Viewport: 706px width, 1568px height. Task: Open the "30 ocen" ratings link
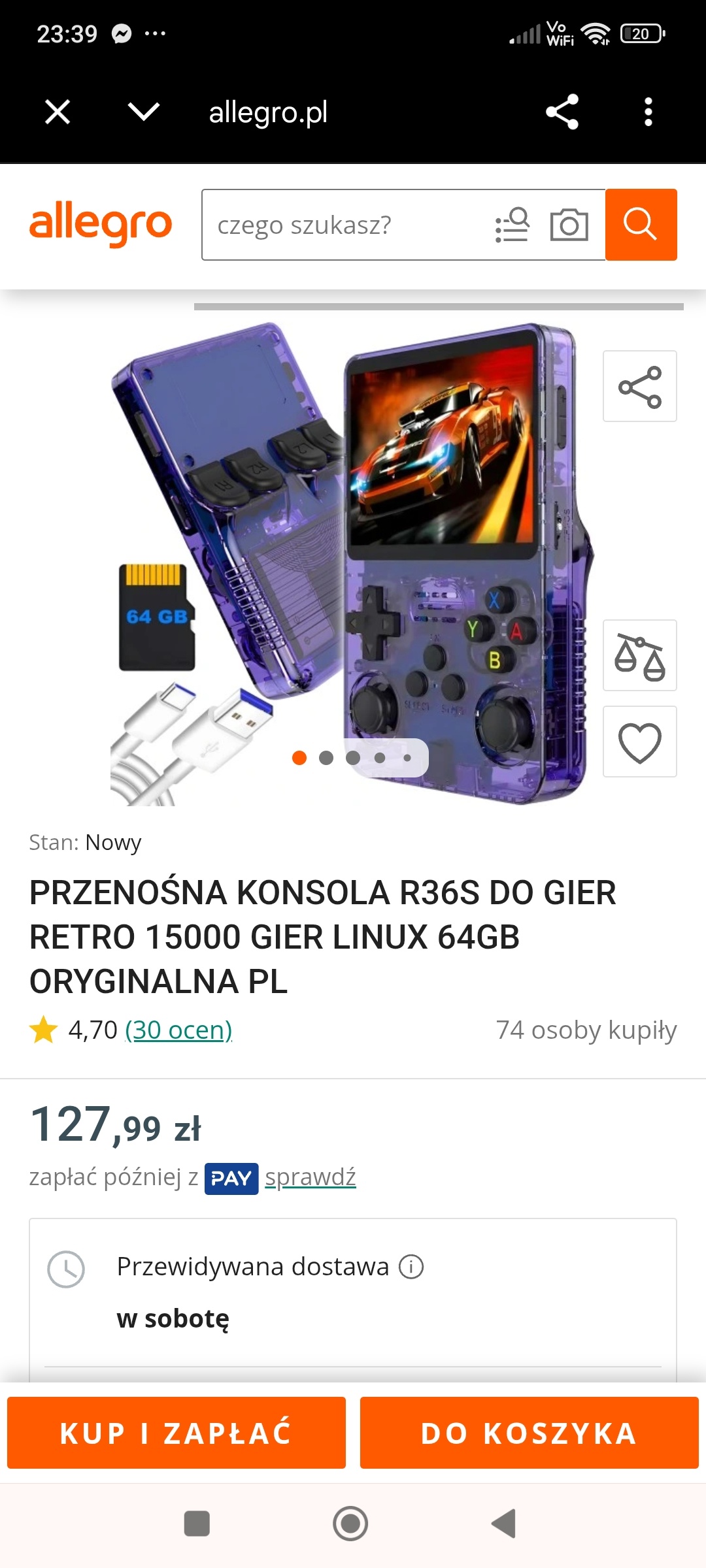coord(178,1030)
